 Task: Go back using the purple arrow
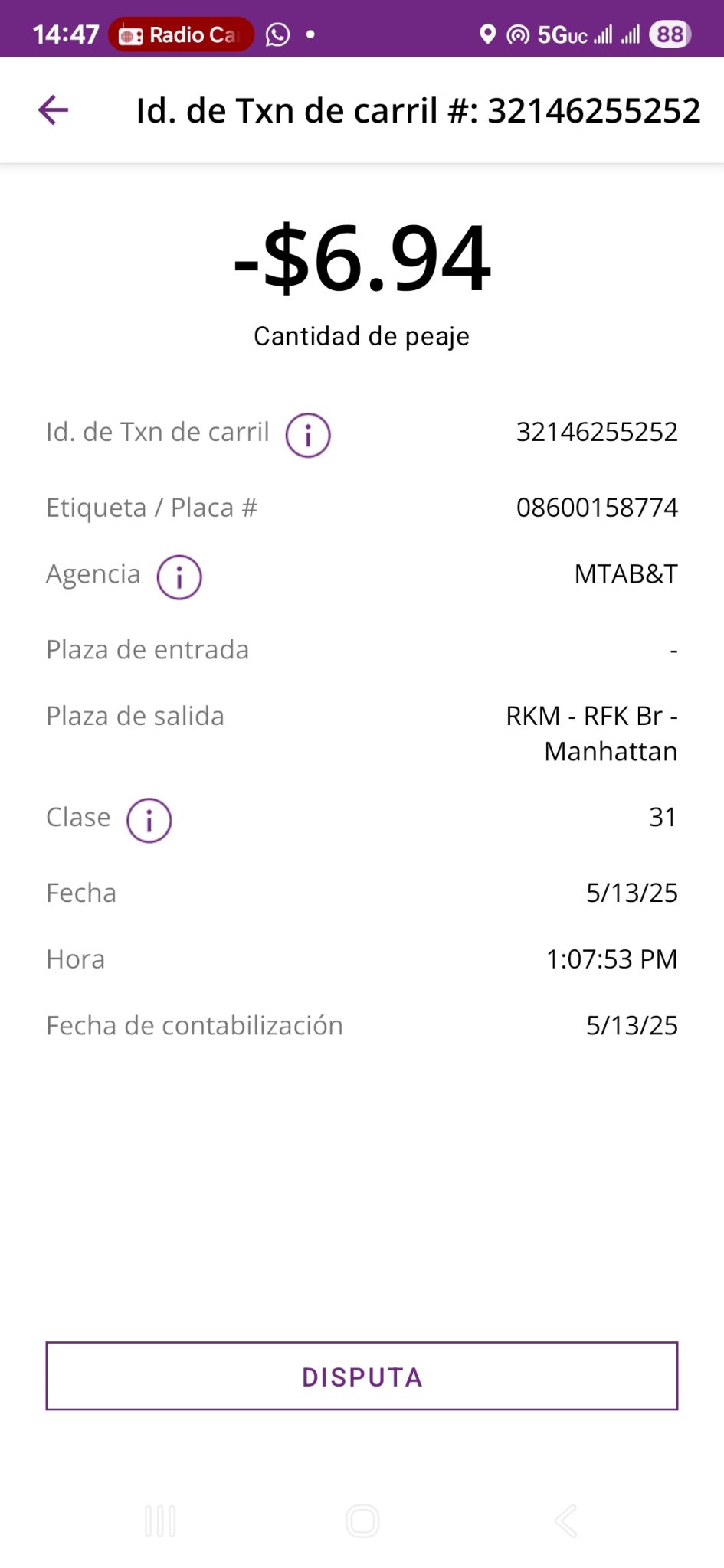pos(53,110)
